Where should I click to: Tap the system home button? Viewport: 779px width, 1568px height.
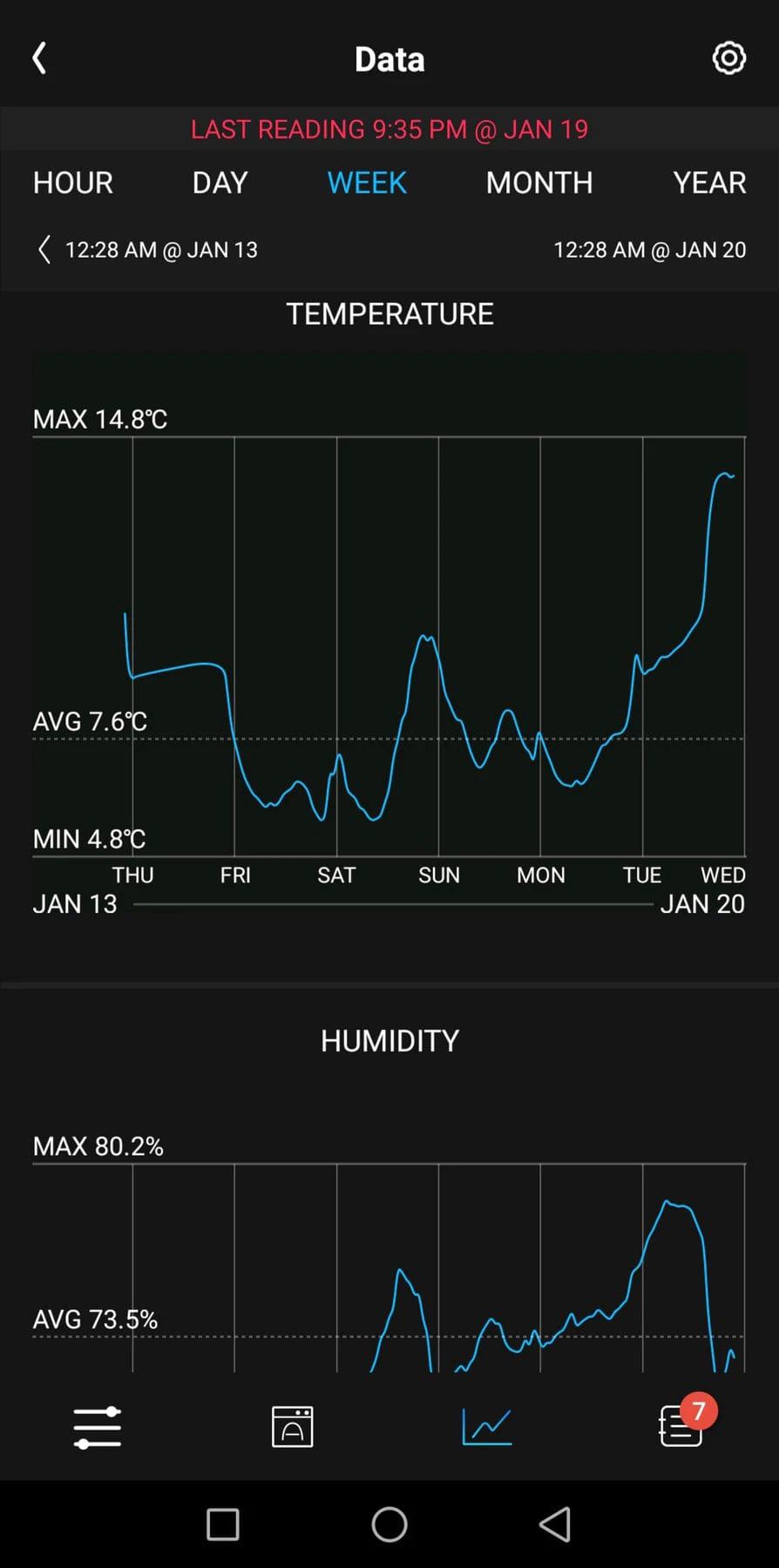point(389,1524)
